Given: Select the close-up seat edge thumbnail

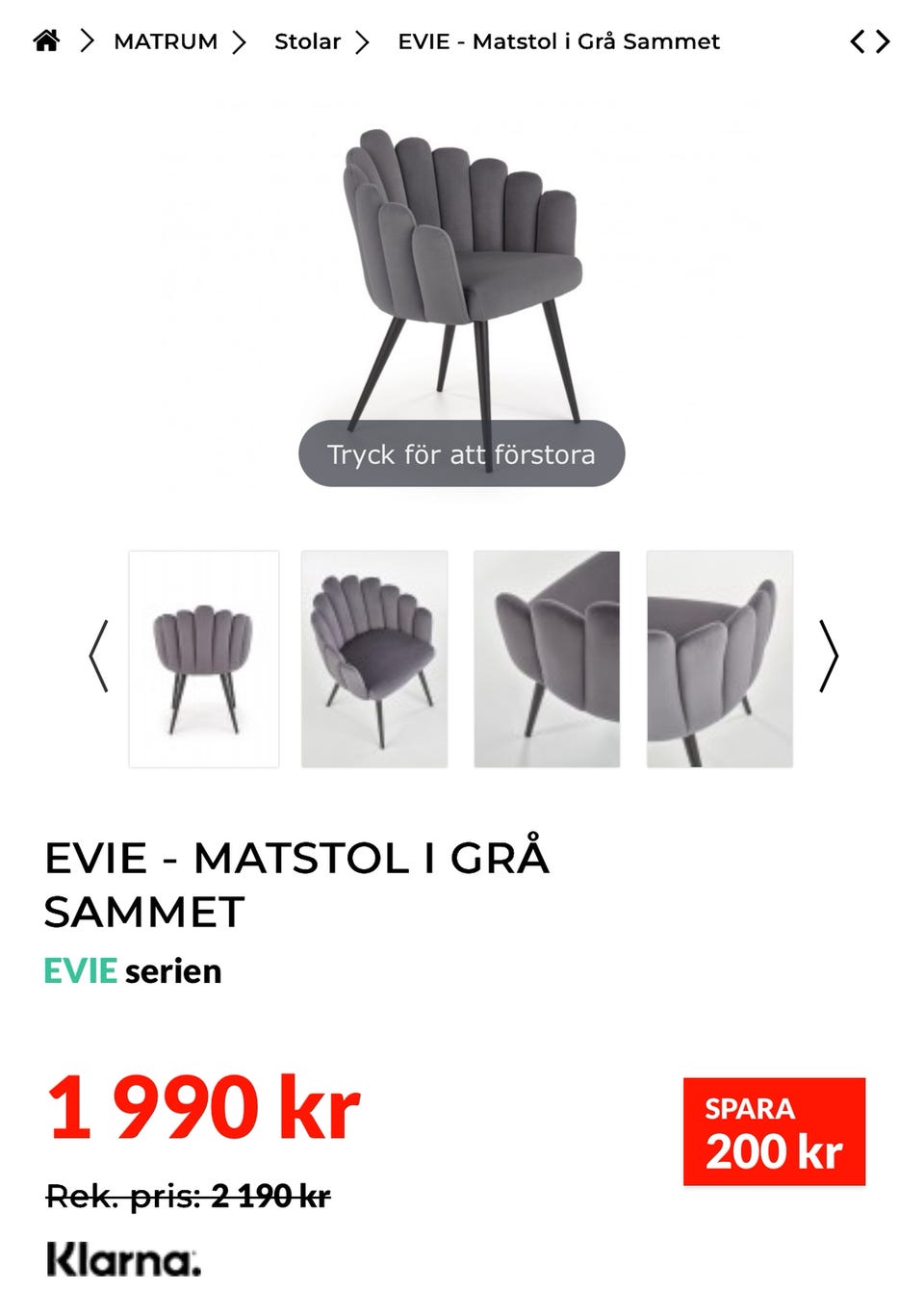Looking at the screenshot, I should click(548, 658).
